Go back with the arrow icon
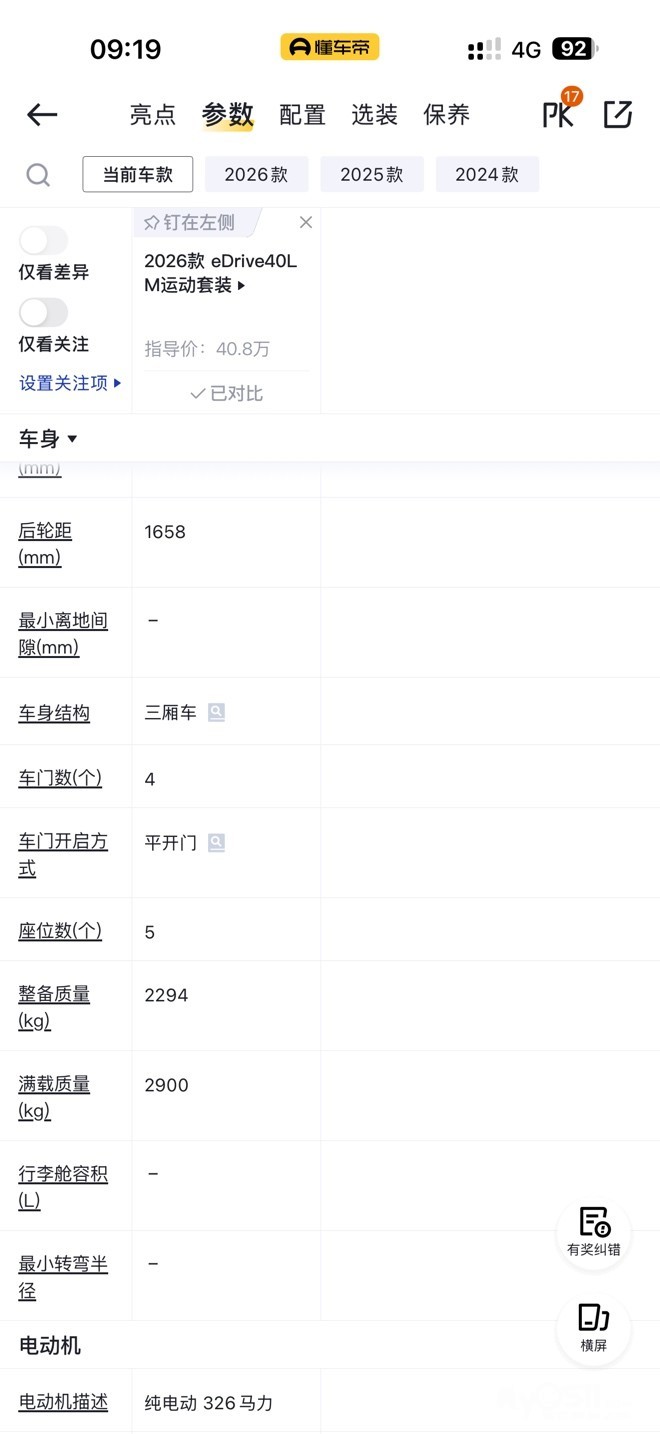The width and height of the screenshot is (660, 1434). [x=42, y=115]
